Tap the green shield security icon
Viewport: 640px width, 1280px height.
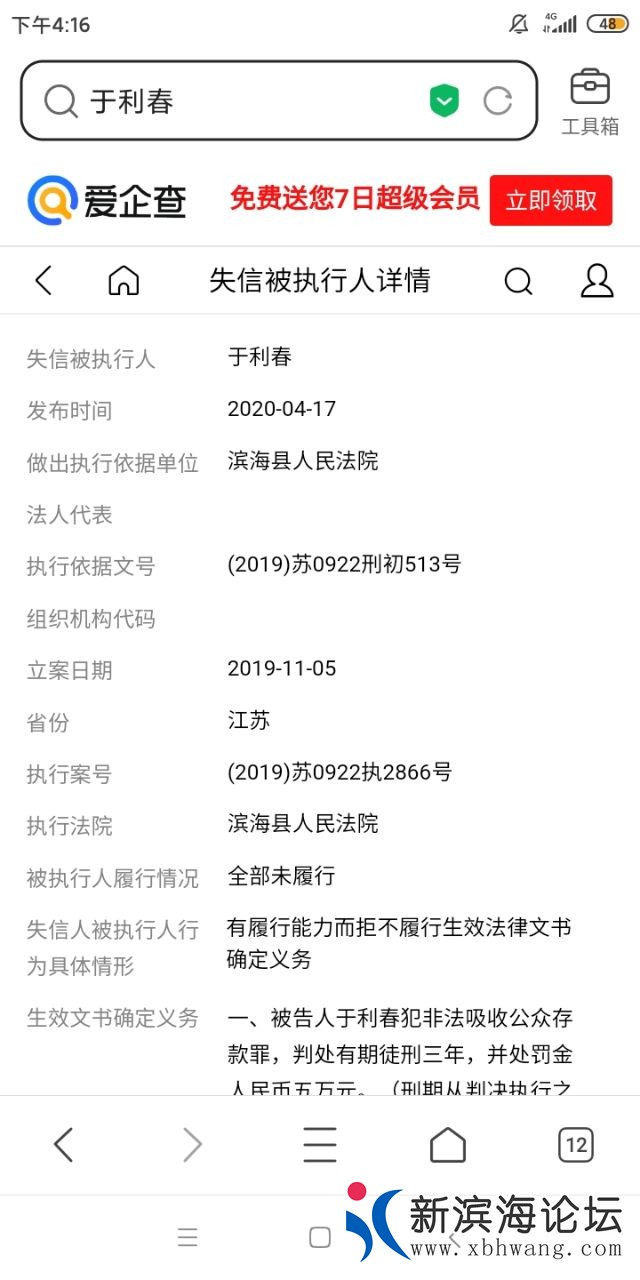444,101
